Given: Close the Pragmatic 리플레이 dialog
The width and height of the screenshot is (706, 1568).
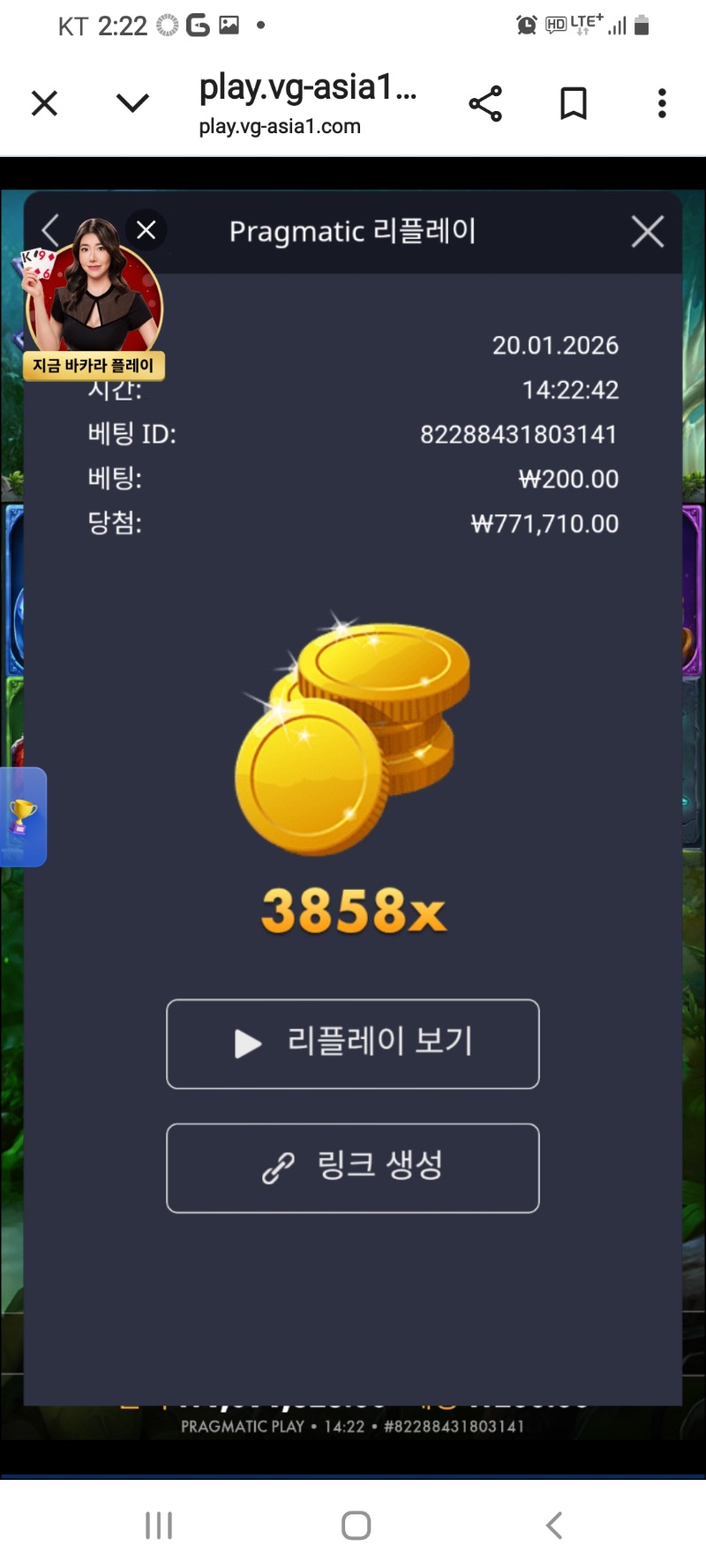Looking at the screenshot, I should pyautogui.click(x=648, y=232).
